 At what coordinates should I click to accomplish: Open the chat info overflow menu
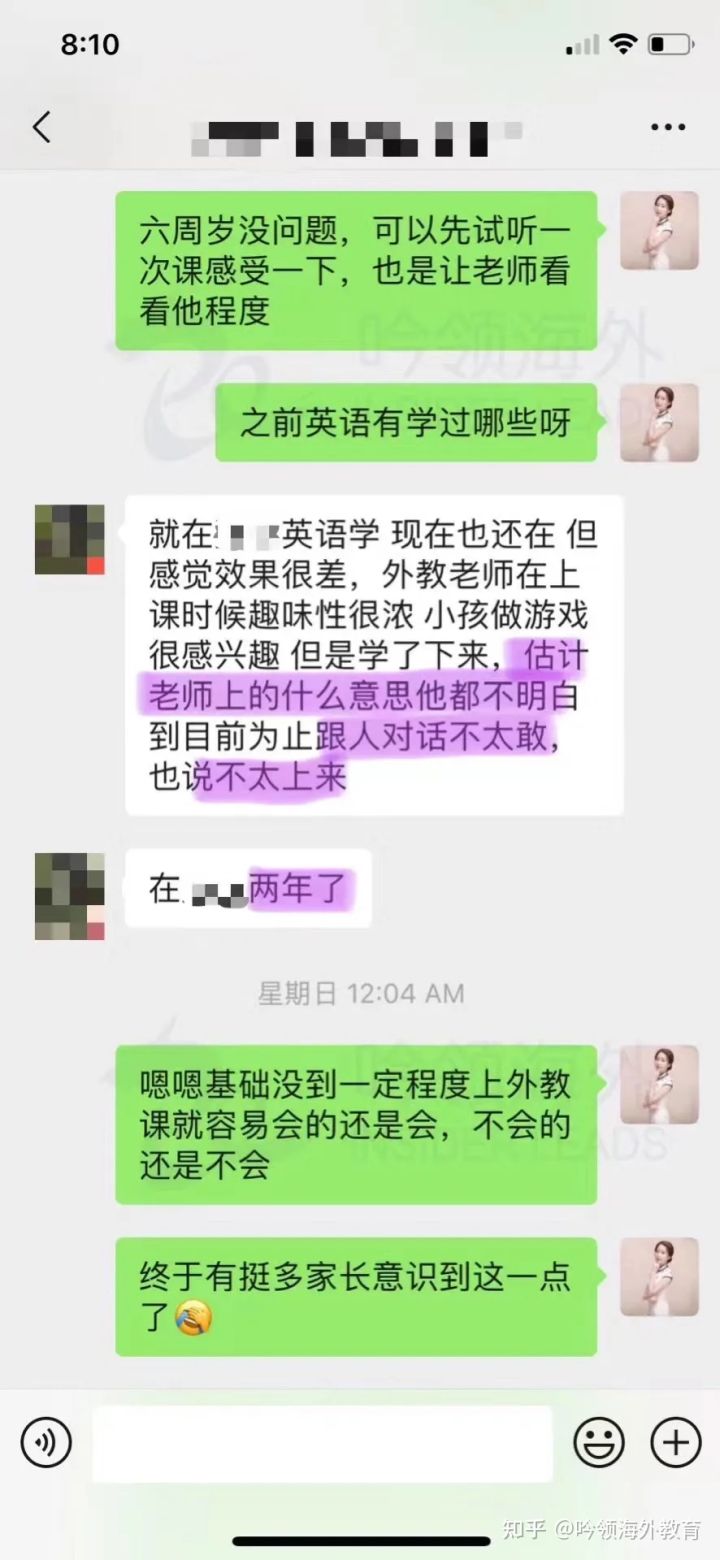(667, 128)
